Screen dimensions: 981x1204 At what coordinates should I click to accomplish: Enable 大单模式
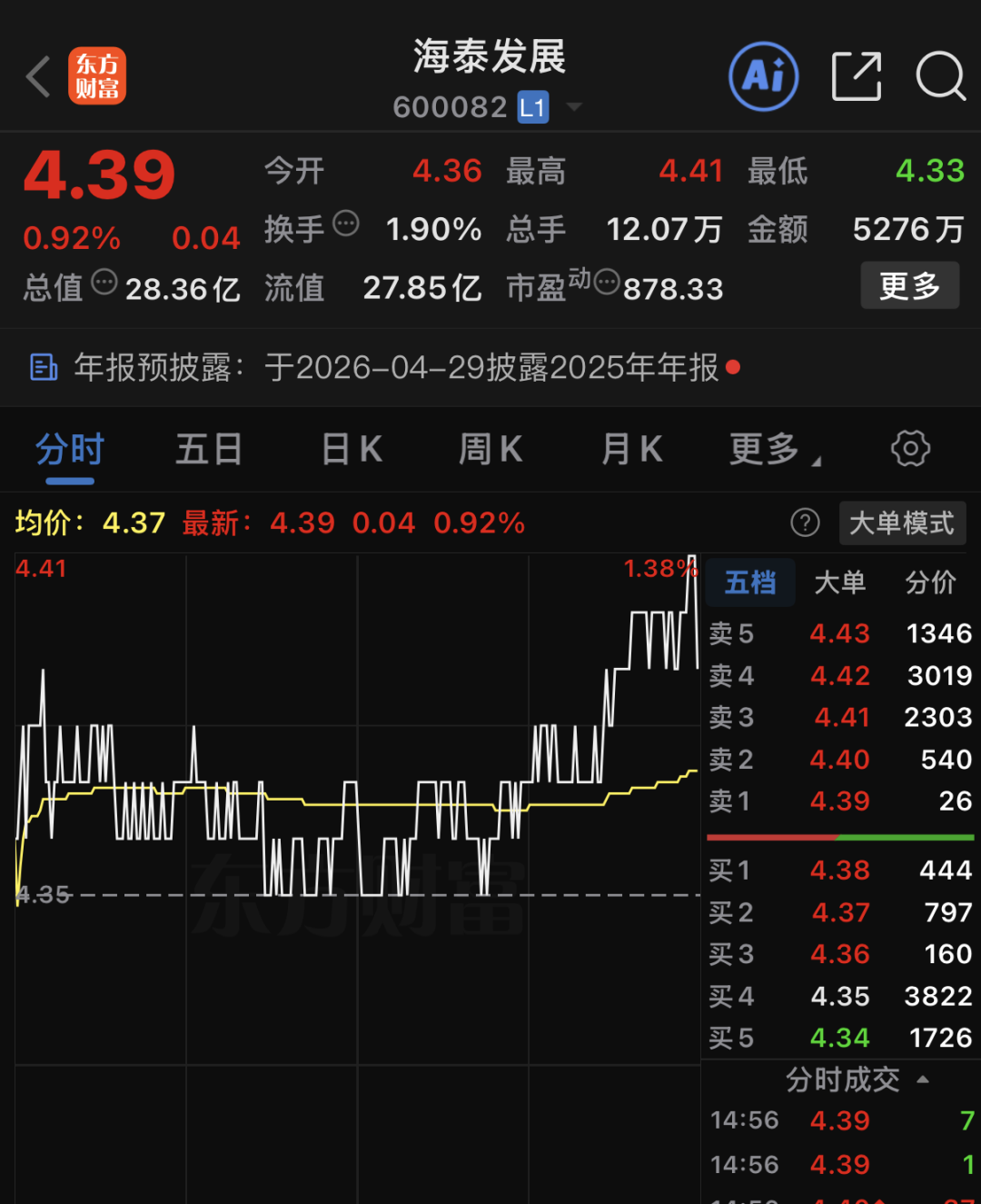click(x=901, y=522)
